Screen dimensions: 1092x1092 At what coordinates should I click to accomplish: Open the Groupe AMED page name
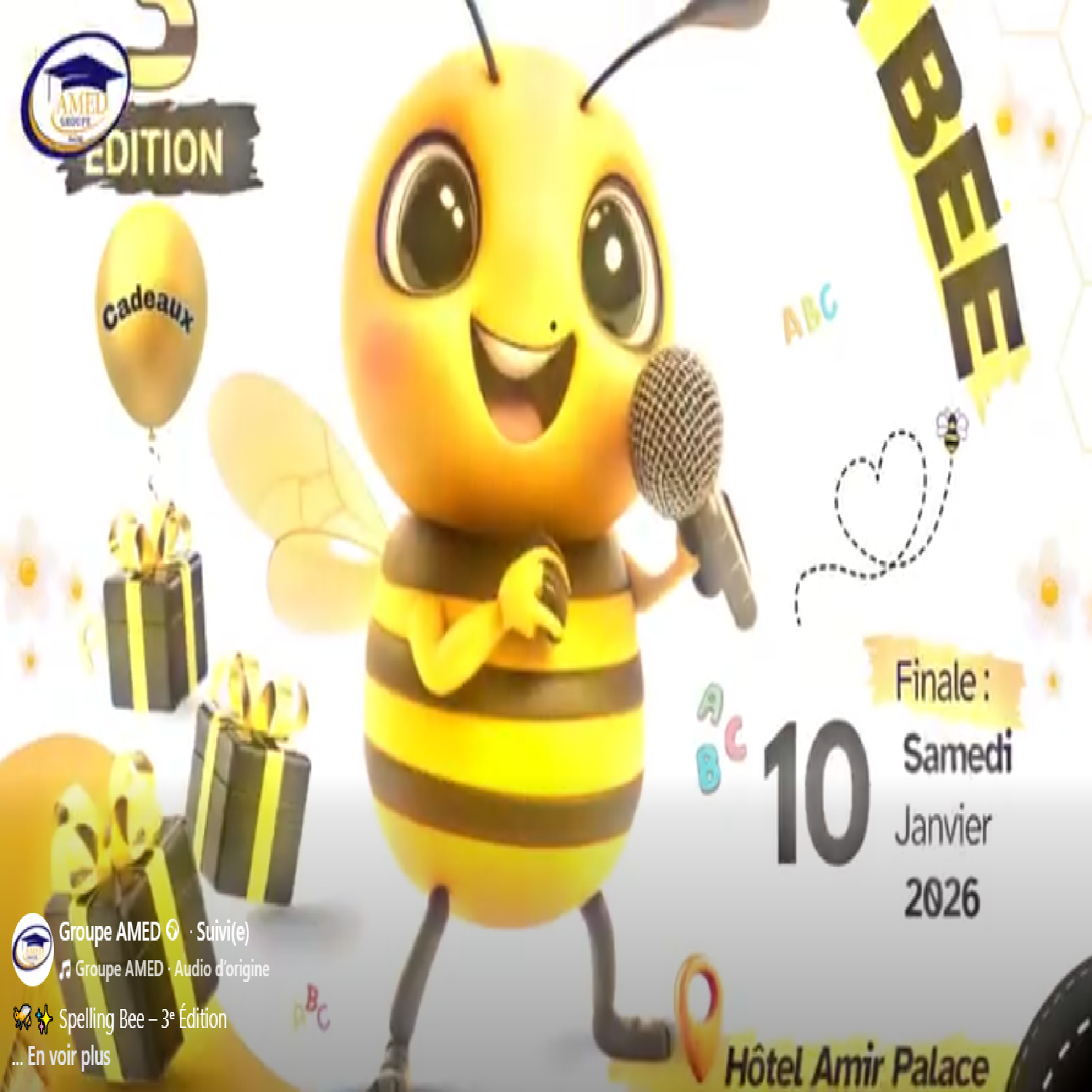pos(109,931)
